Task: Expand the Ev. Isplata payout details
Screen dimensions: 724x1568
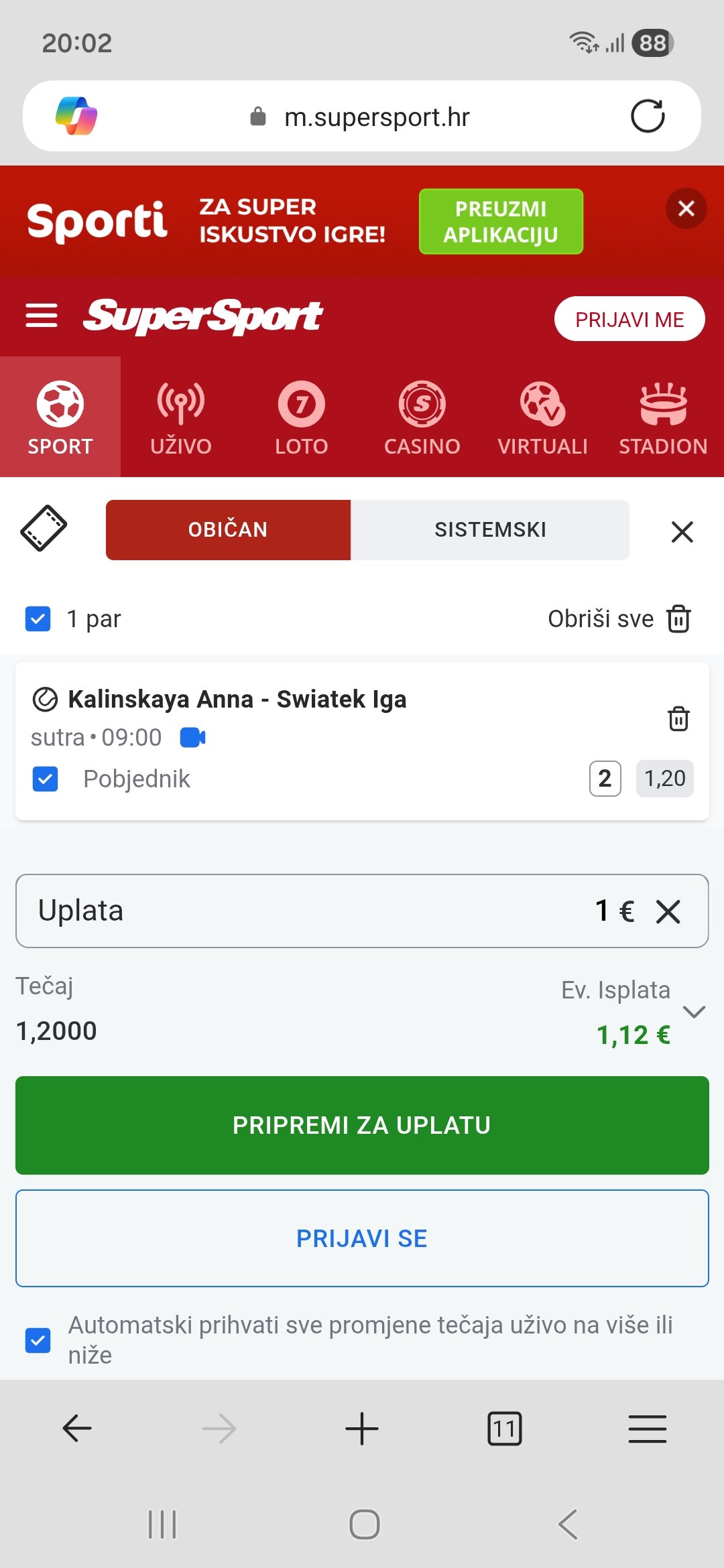Action: coord(694,1011)
